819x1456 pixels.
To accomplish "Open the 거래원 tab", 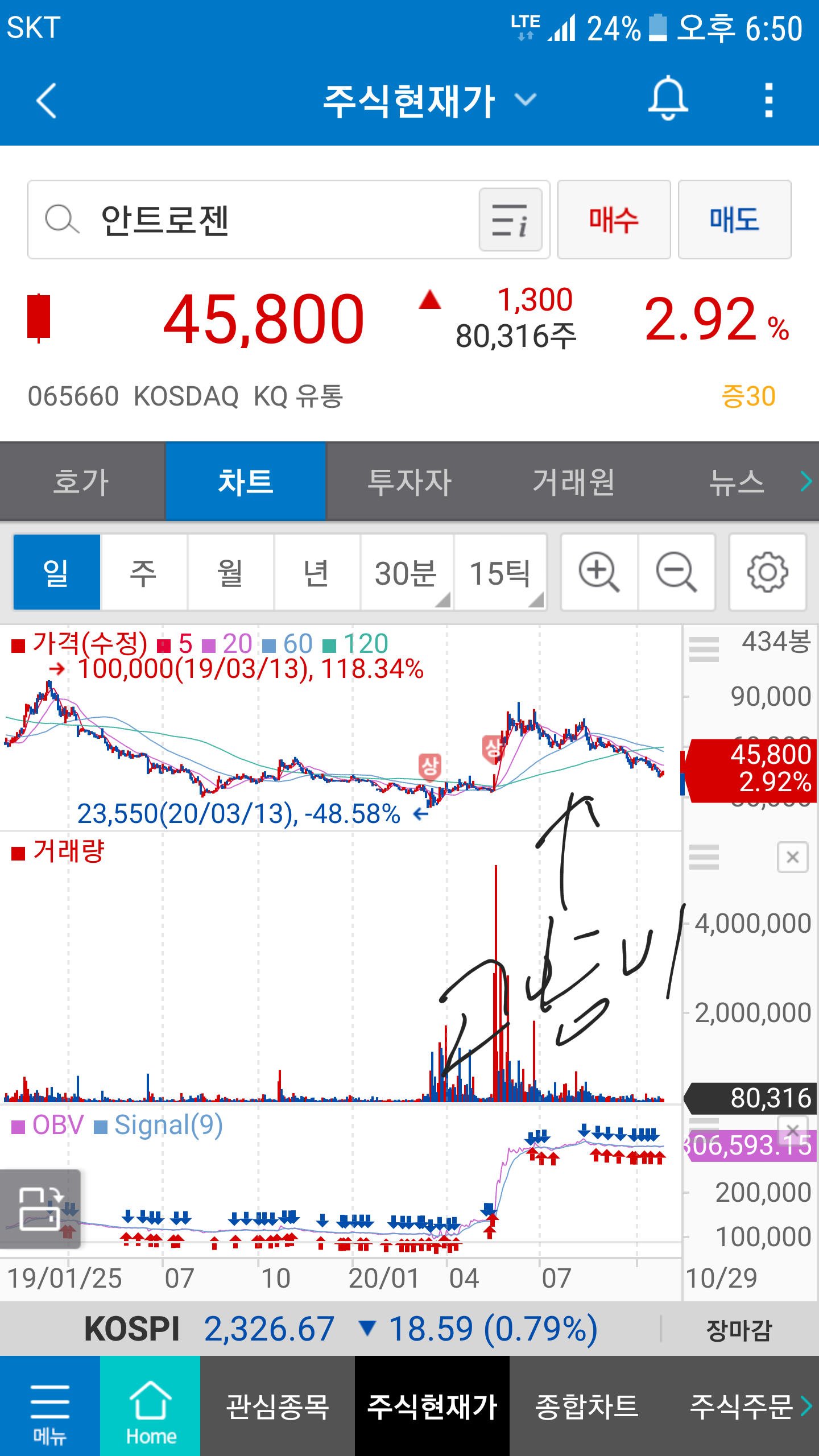I will click(573, 482).
